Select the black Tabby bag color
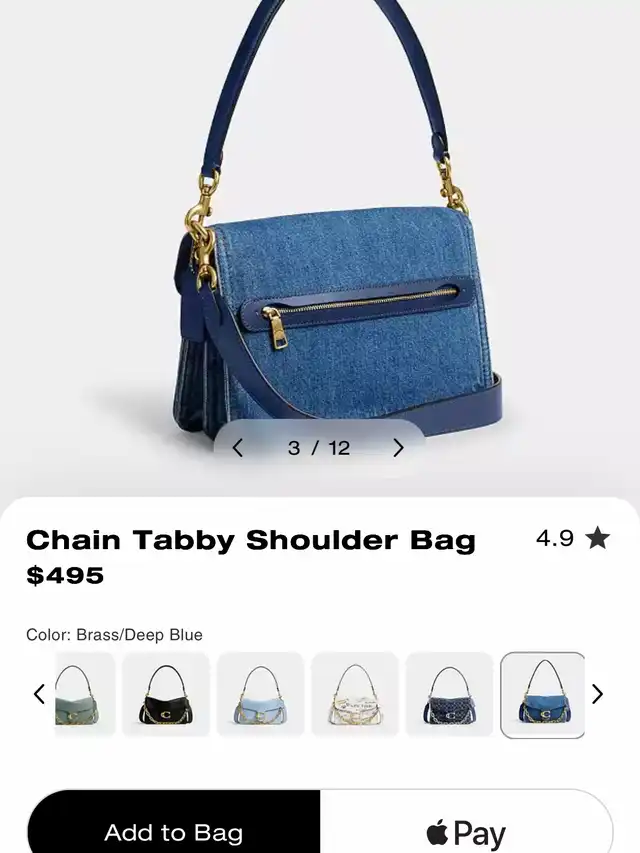640x853 pixels. click(166, 694)
